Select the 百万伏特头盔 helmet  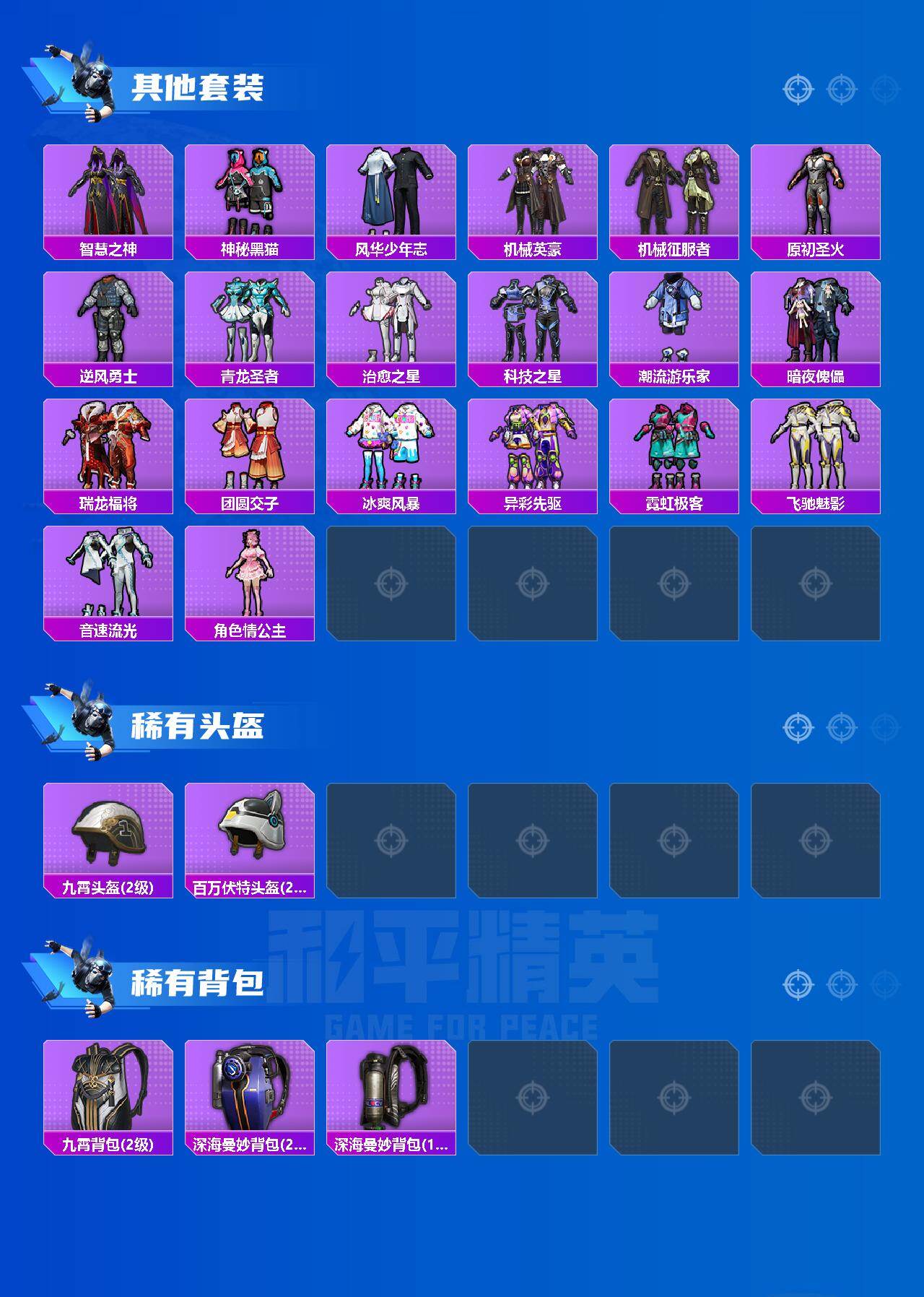point(252,841)
